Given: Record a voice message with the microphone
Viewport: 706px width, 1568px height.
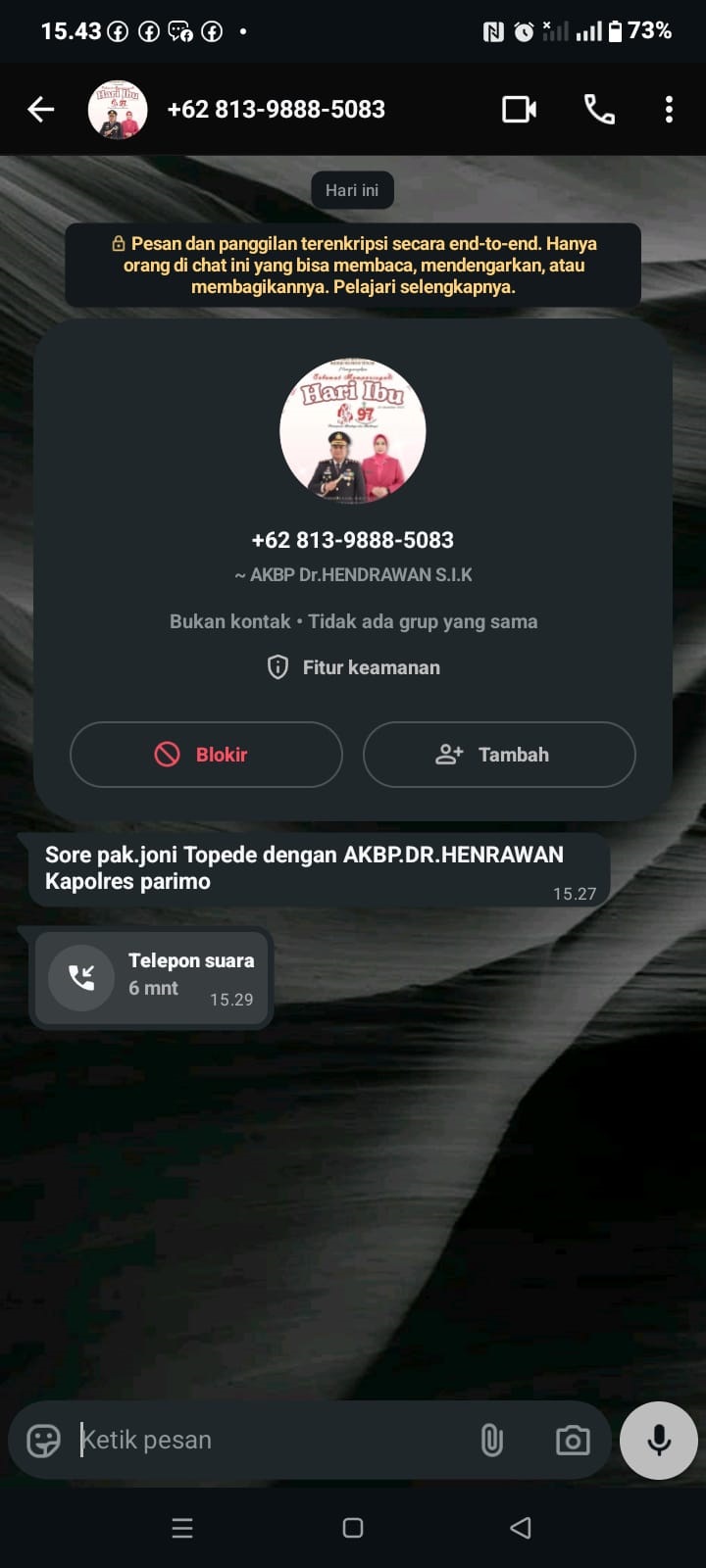Looking at the screenshot, I should click(659, 1440).
